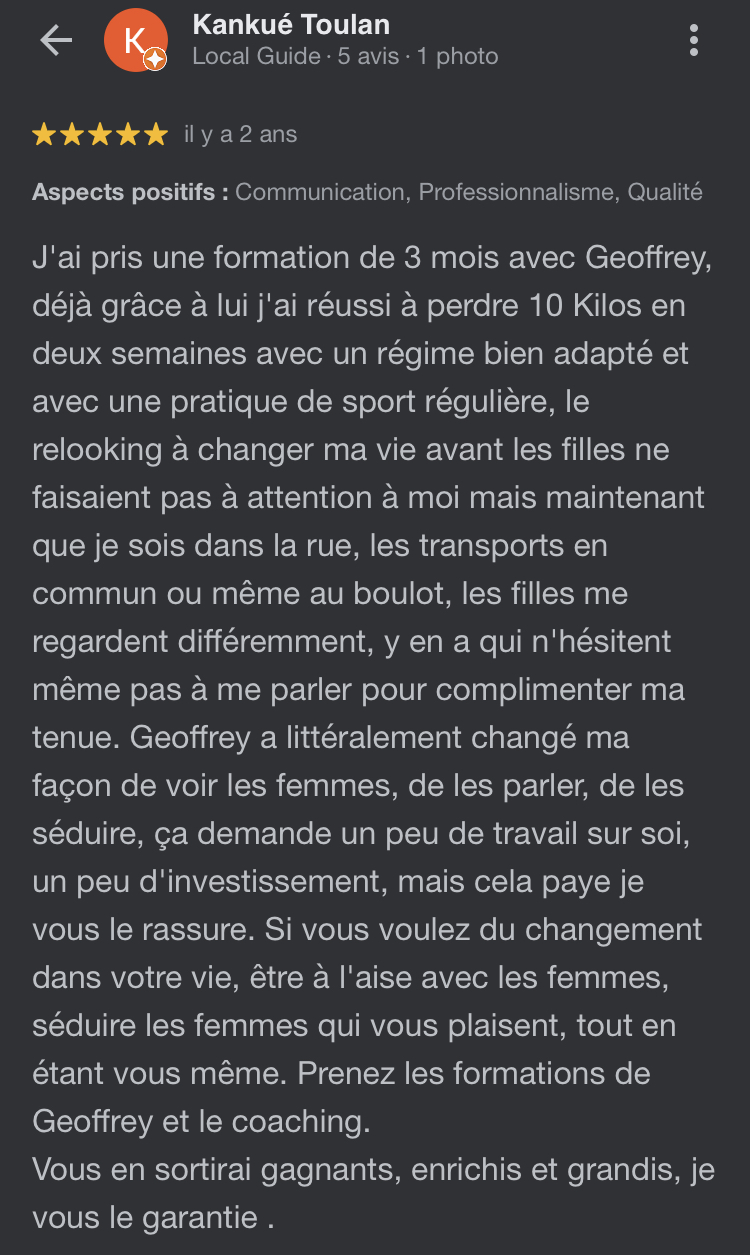Open the three-dot overflow menu

pyautogui.click(x=694, y=40)
